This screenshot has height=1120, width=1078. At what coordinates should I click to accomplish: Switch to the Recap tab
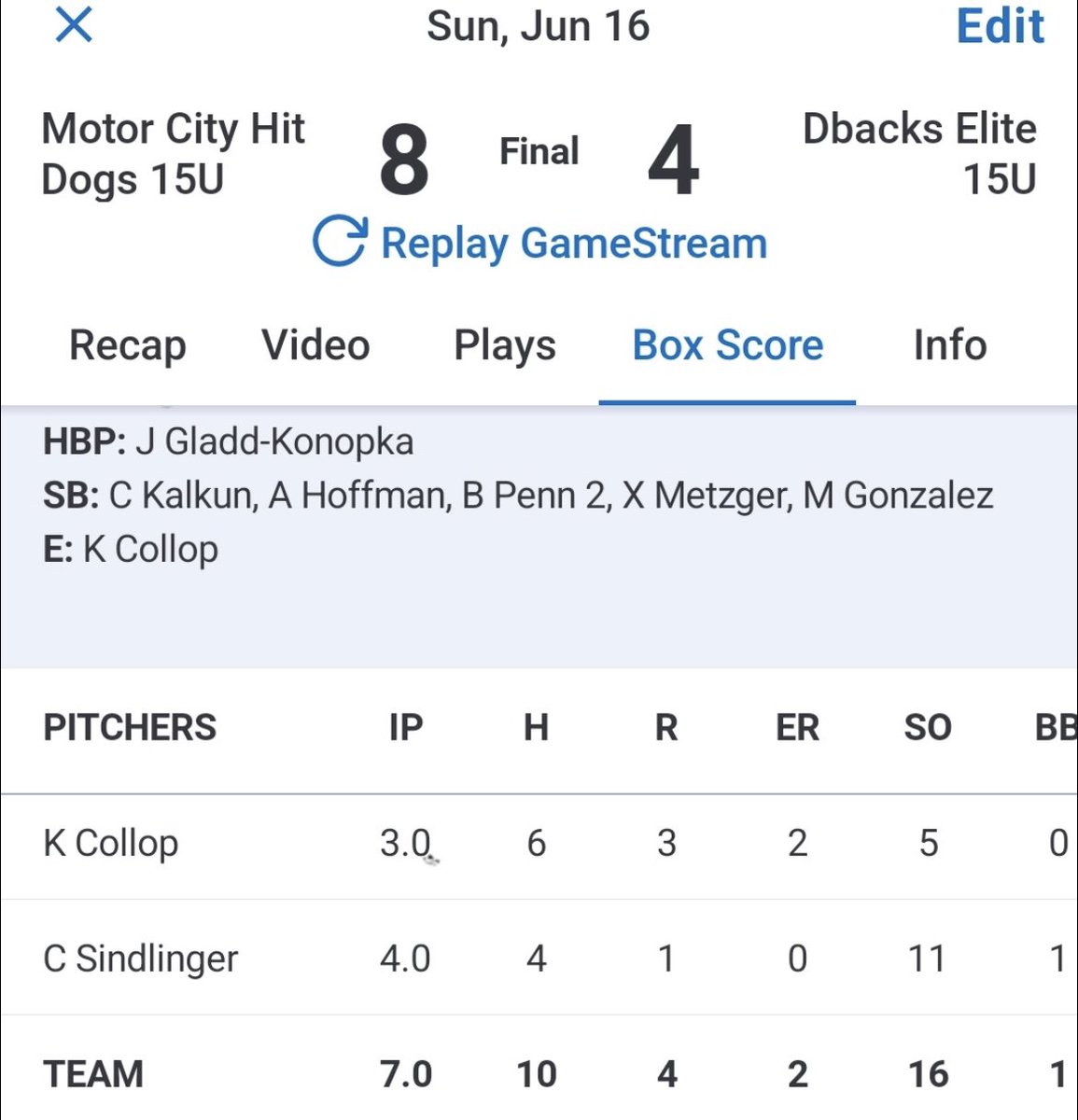pyautogui.click(x=128, y=345)
